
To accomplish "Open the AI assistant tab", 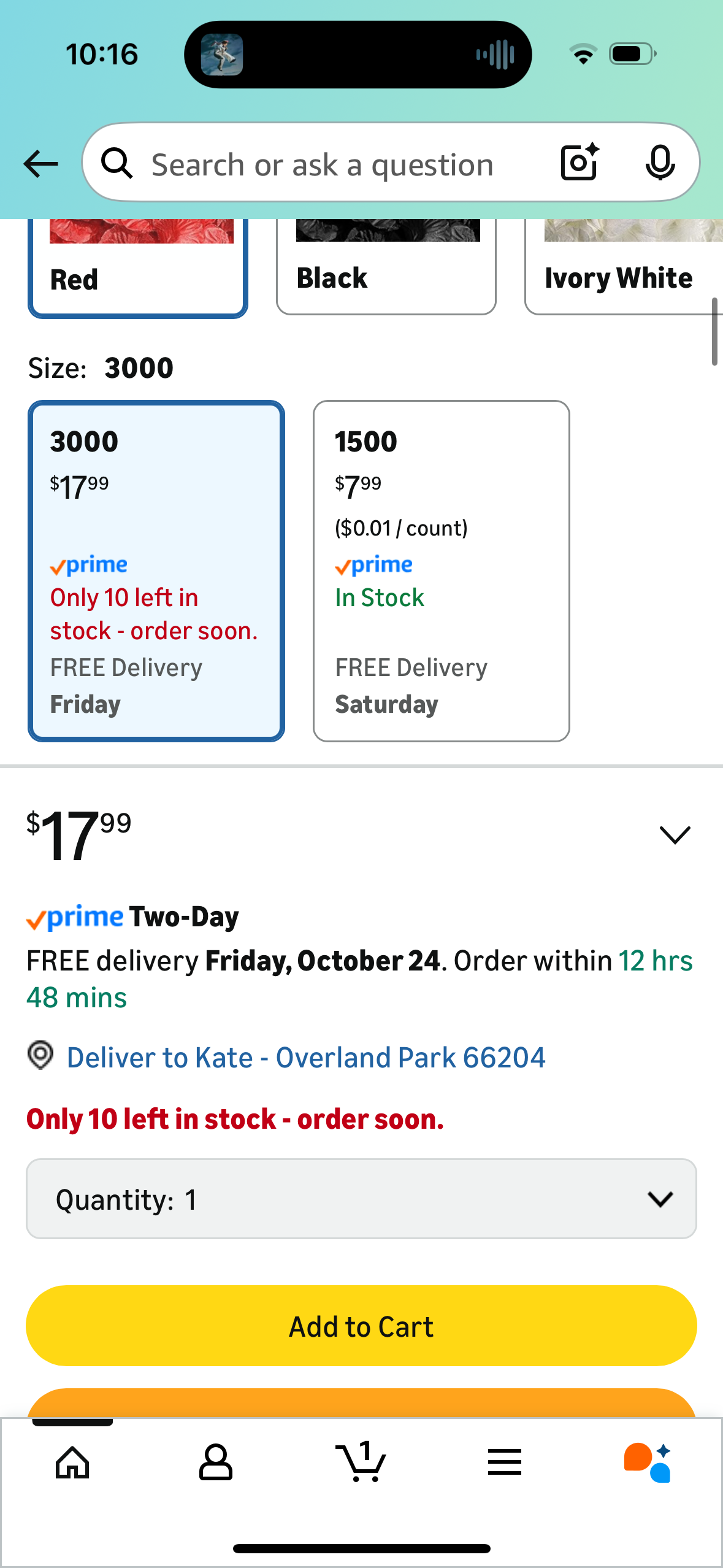I will [648, 1462].
